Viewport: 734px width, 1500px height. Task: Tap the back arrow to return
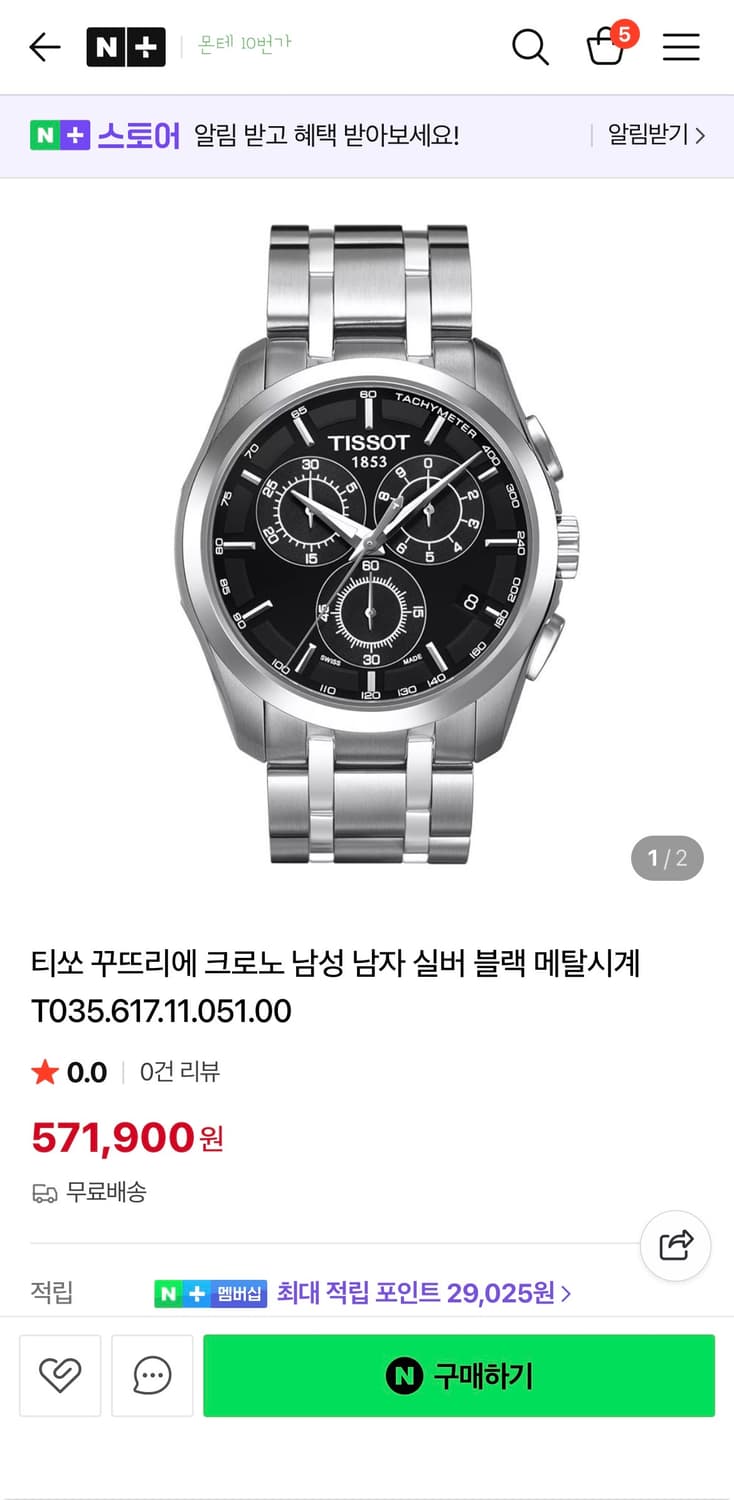click(44, 46)
